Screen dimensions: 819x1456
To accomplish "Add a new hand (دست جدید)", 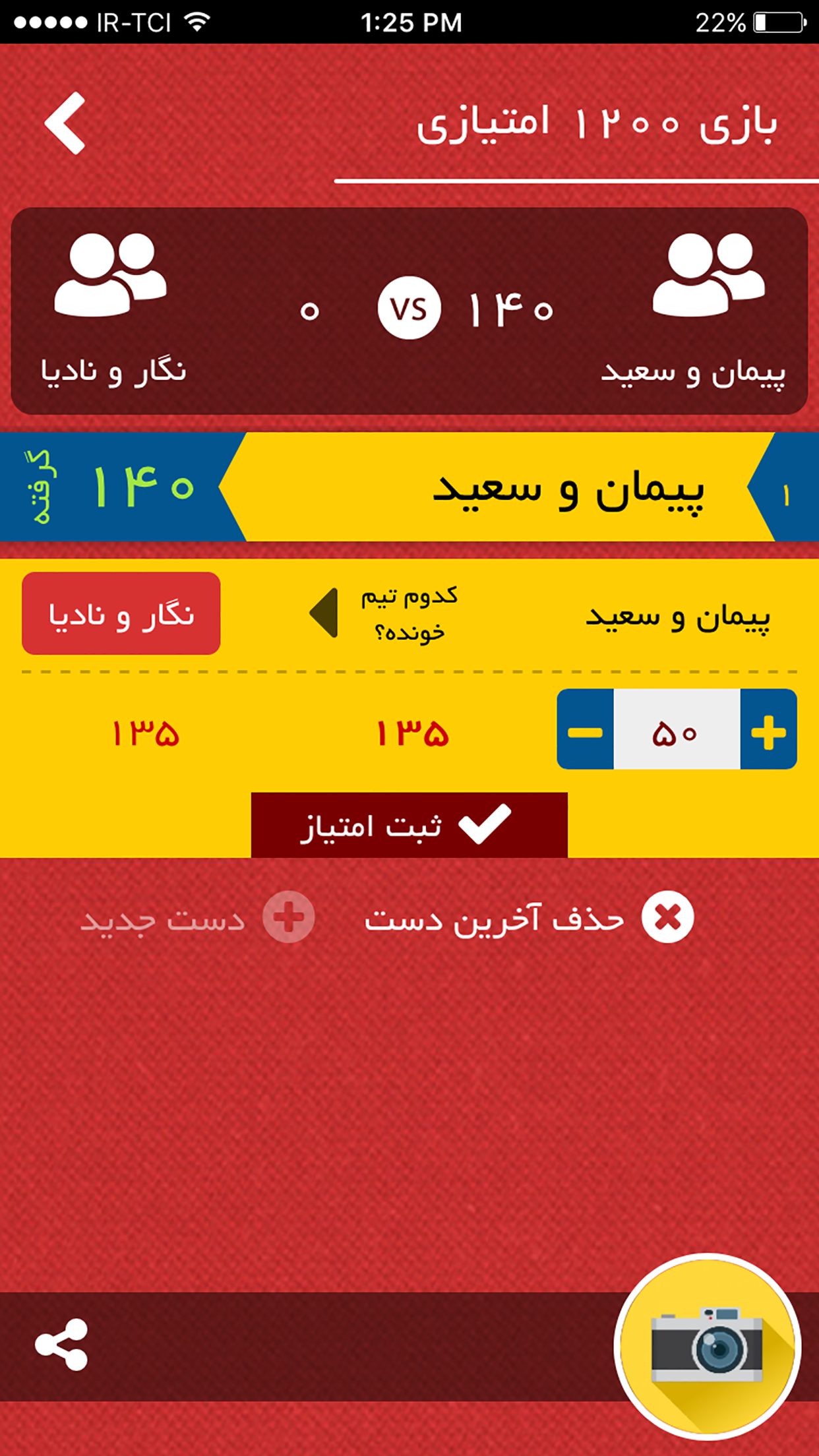I will click(198, 918).
